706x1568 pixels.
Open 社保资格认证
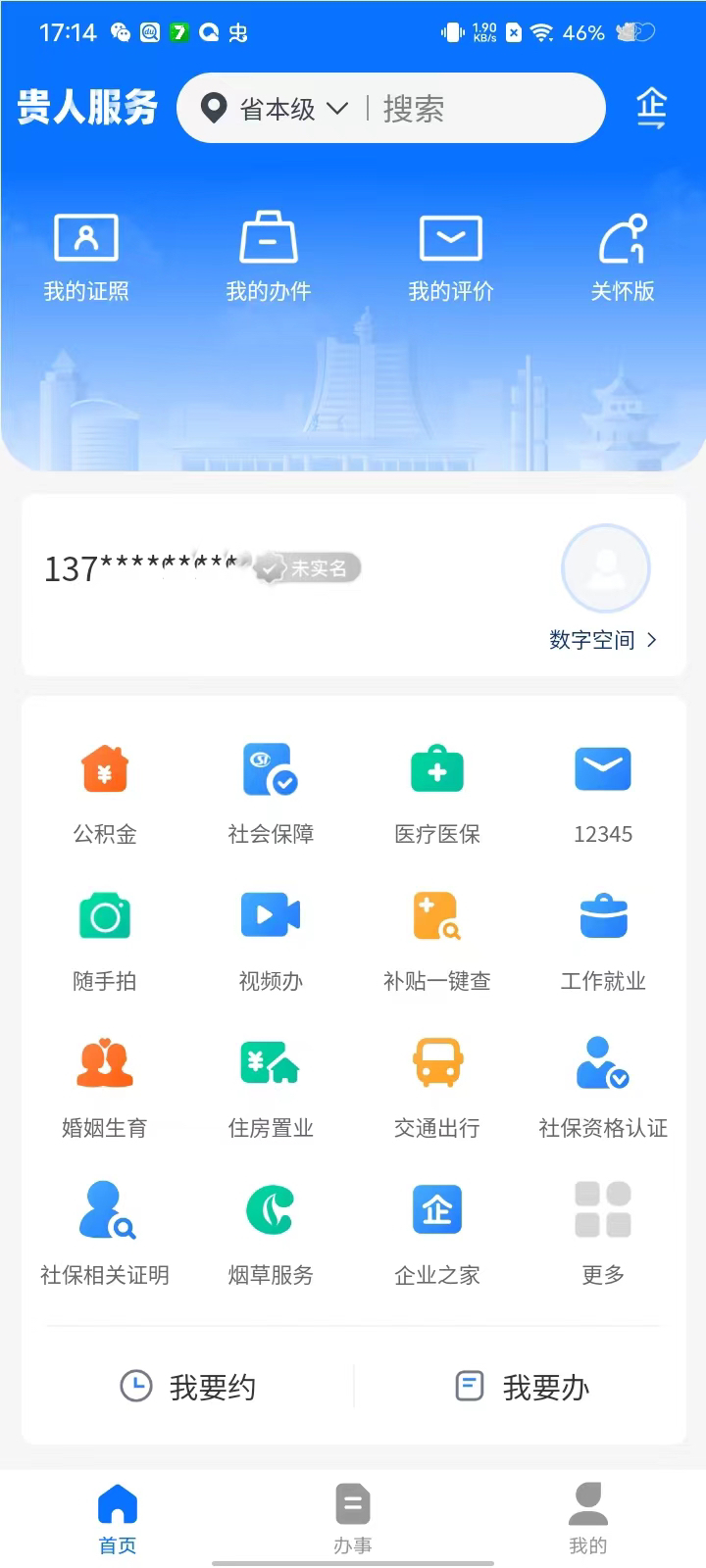602,1086
